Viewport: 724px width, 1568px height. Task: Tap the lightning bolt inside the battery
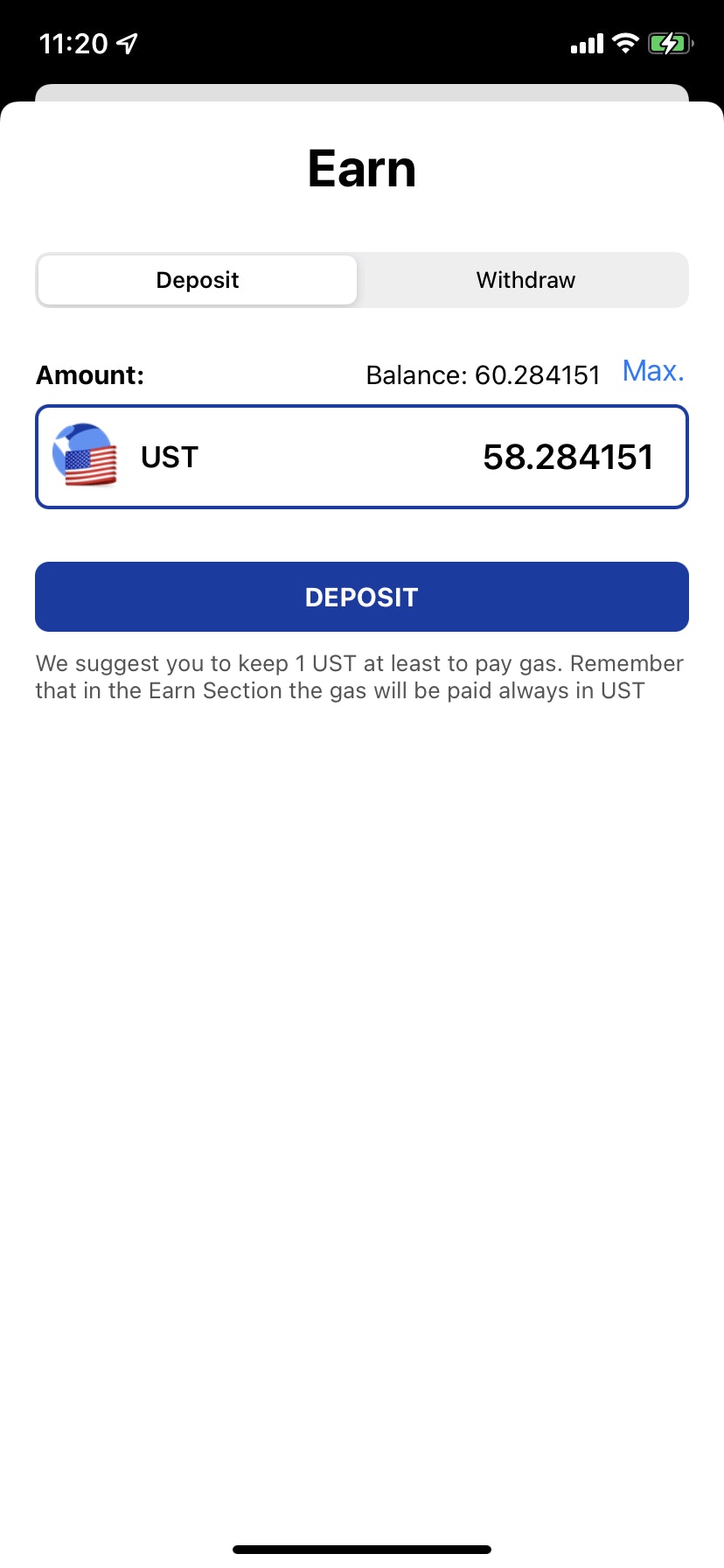click(667, 42)
